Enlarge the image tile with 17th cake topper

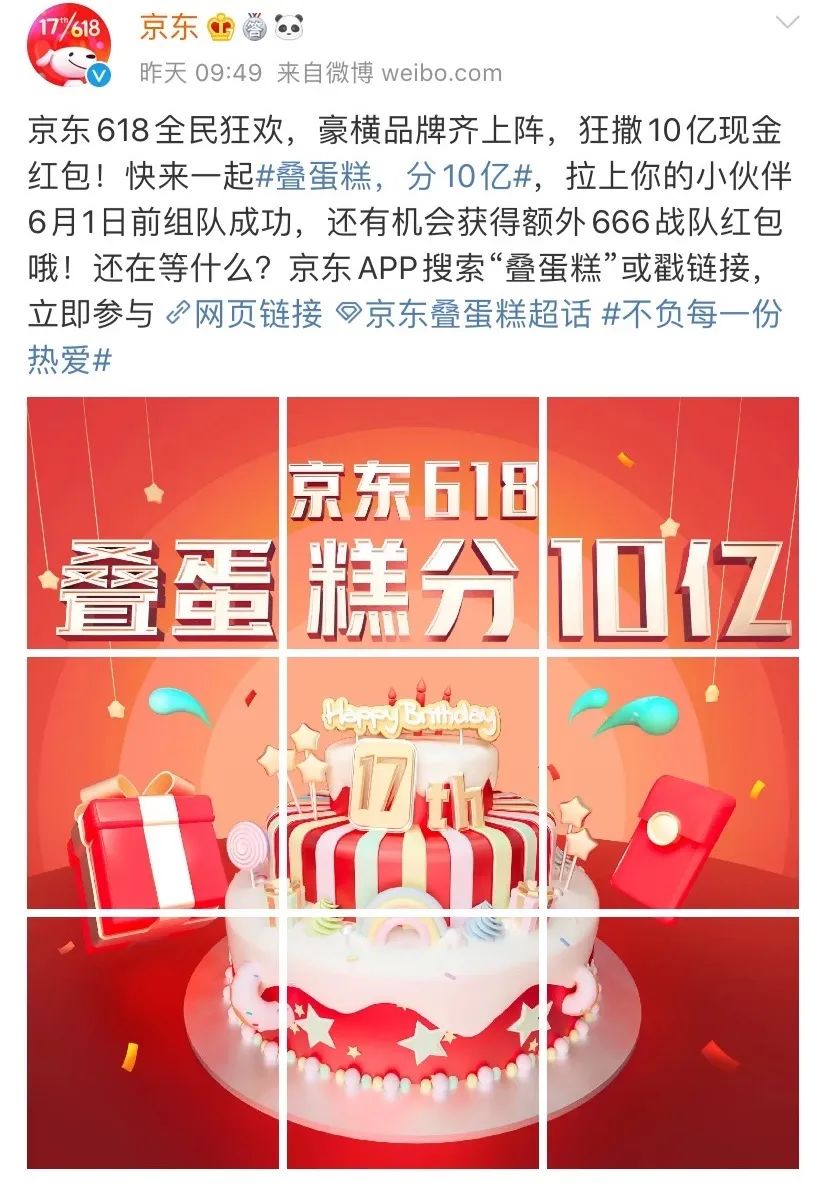click(x=412, y=781)
